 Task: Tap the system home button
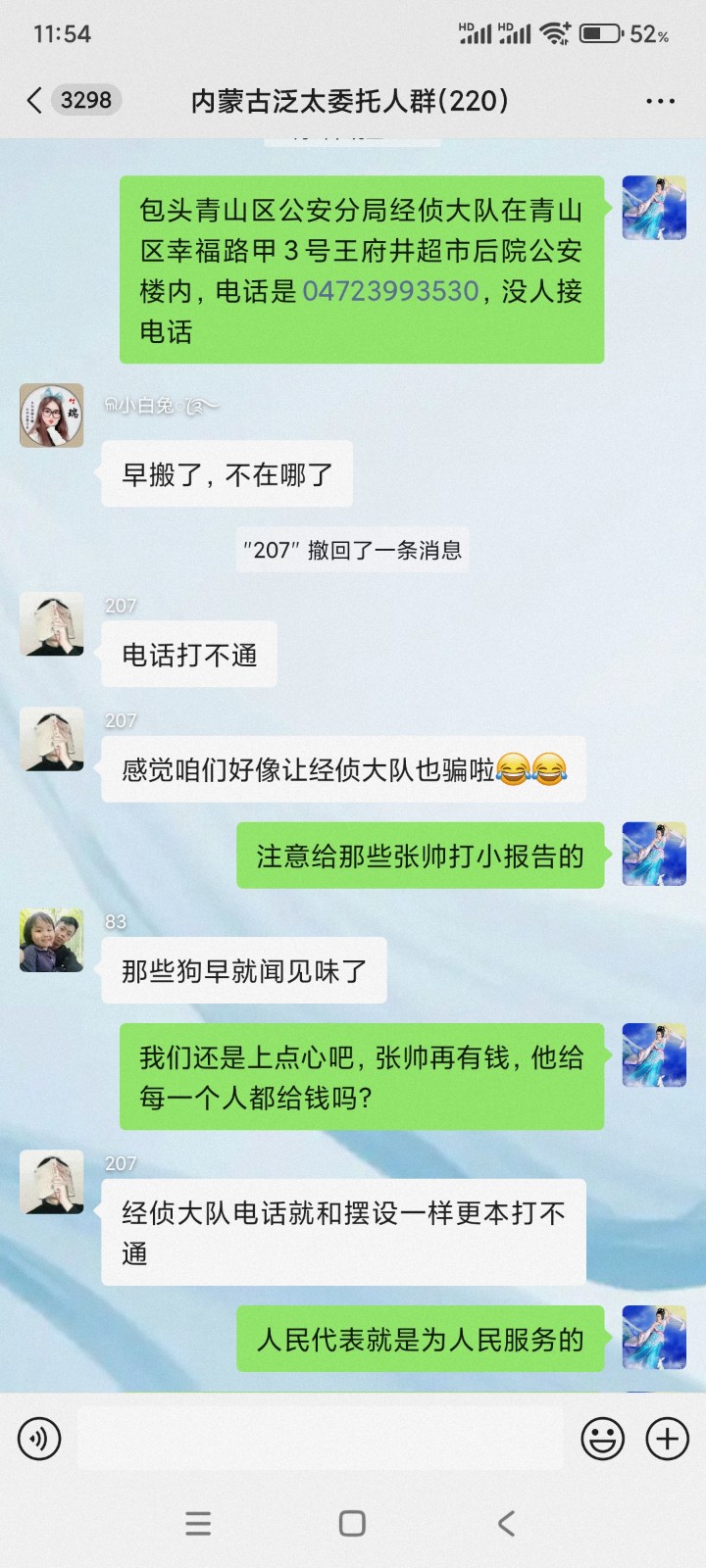[352, 1523]
